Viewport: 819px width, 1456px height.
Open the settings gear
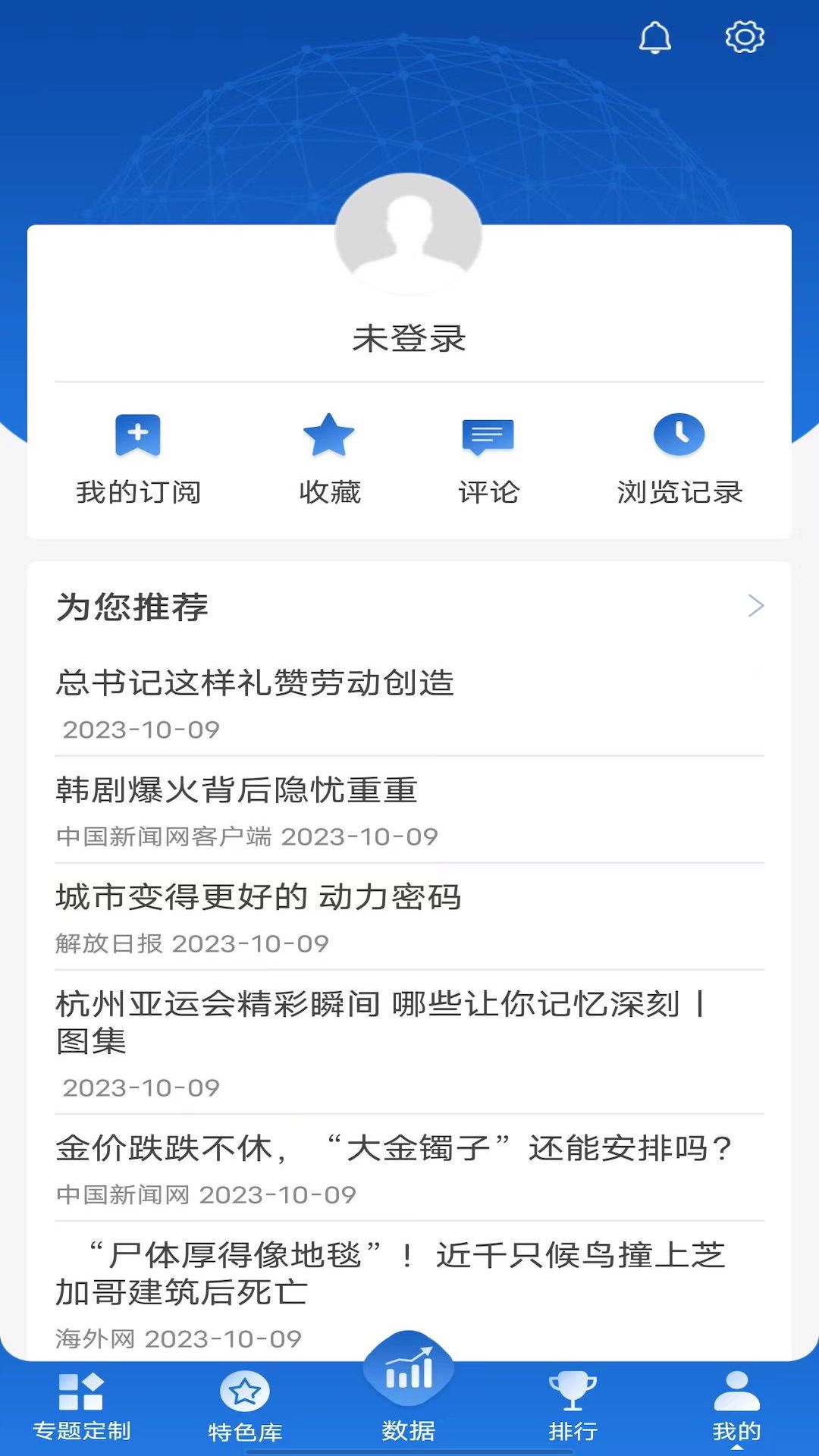click(744, 37)
